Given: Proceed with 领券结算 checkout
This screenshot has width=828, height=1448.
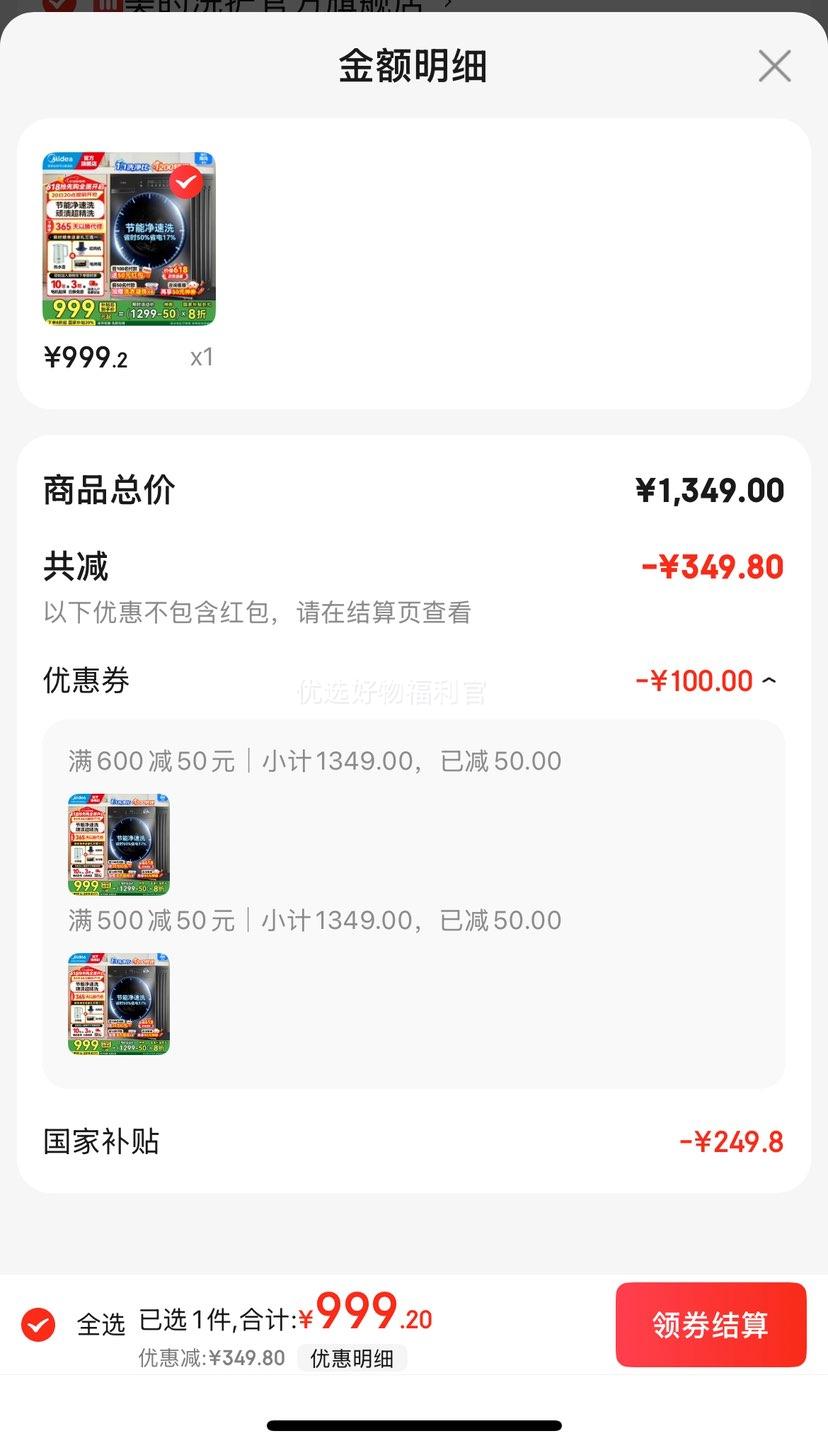Looking at the screenshot, I should (711, 1324).
